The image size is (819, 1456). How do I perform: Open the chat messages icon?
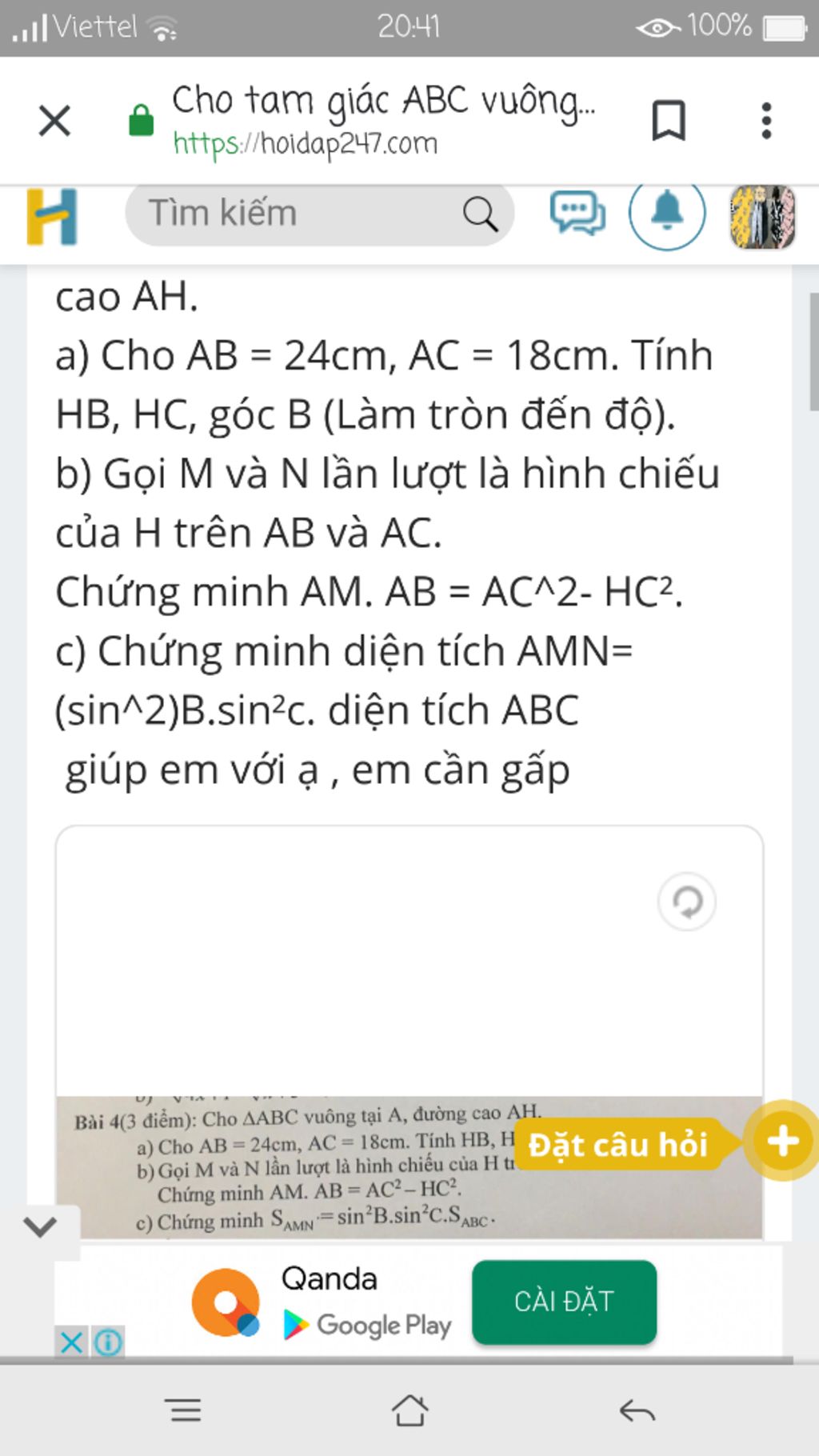pos(577,214)
